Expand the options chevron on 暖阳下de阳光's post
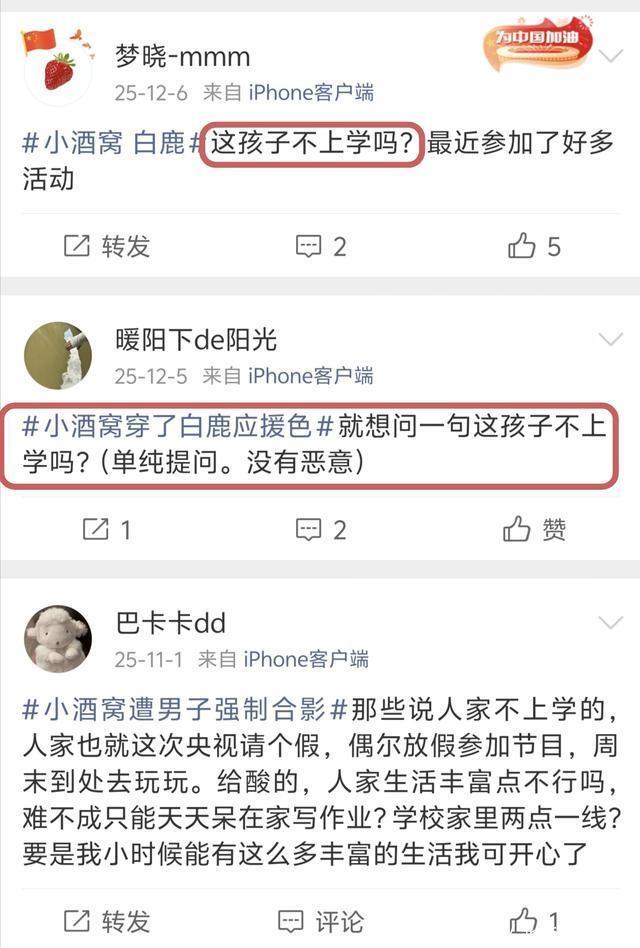 tap(610, 340)
